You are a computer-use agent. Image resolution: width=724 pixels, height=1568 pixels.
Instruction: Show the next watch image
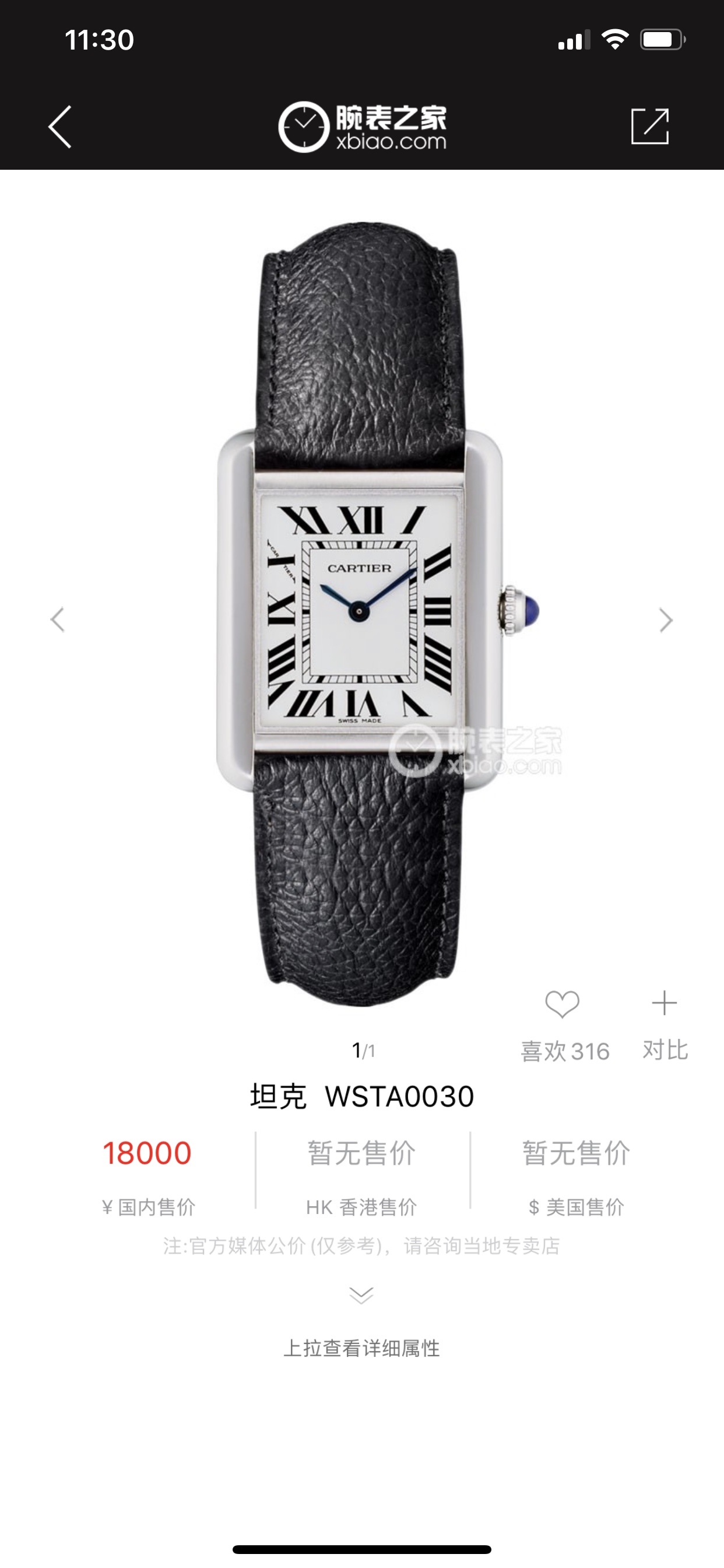666,619
